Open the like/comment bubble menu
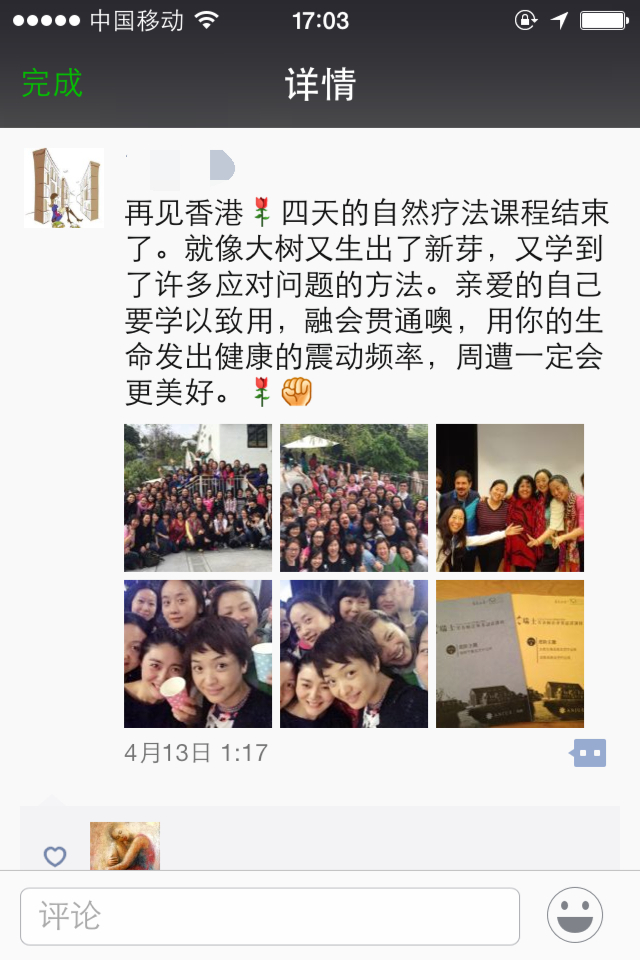 (x=589, y=752)
